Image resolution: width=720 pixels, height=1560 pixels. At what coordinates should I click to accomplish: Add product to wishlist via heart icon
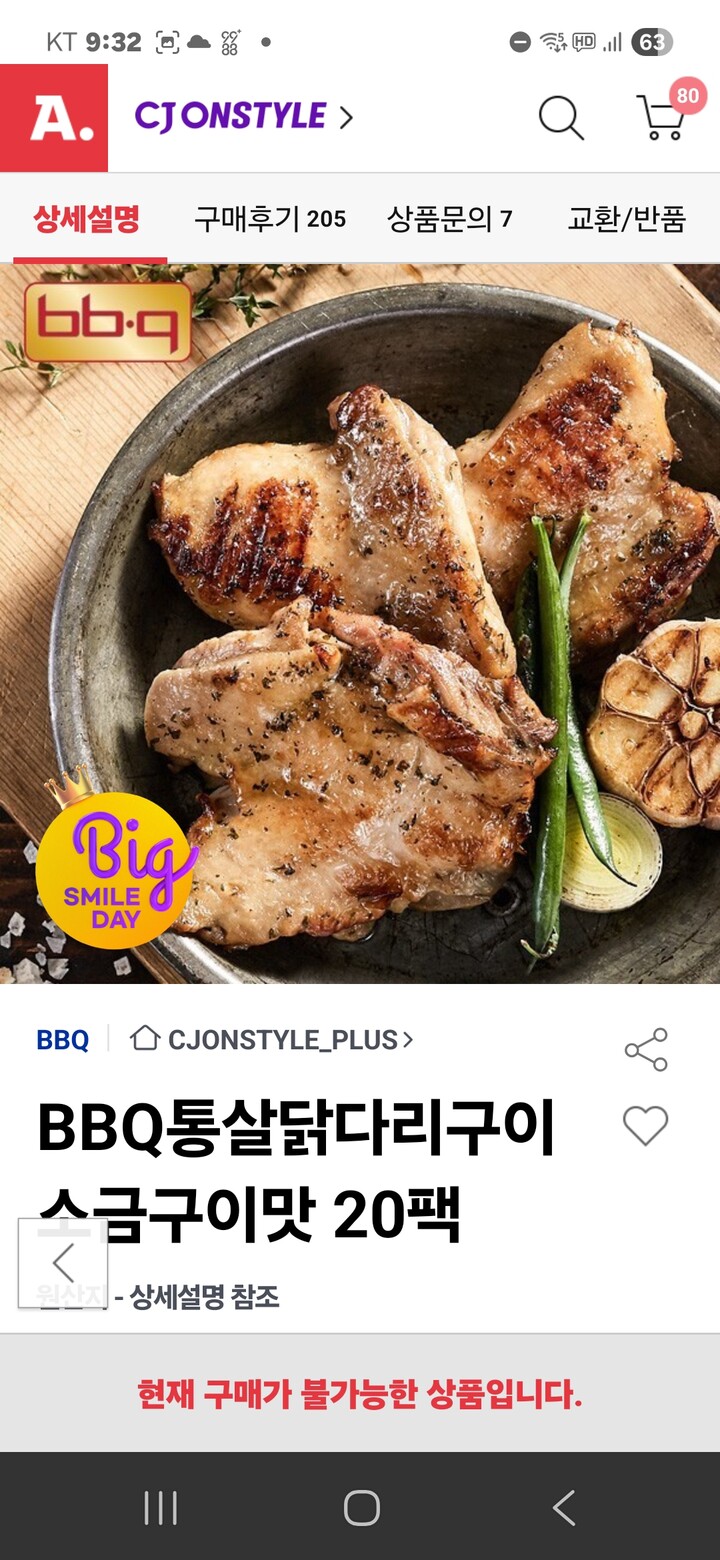pyautogui.click(x=646, y=1124)
